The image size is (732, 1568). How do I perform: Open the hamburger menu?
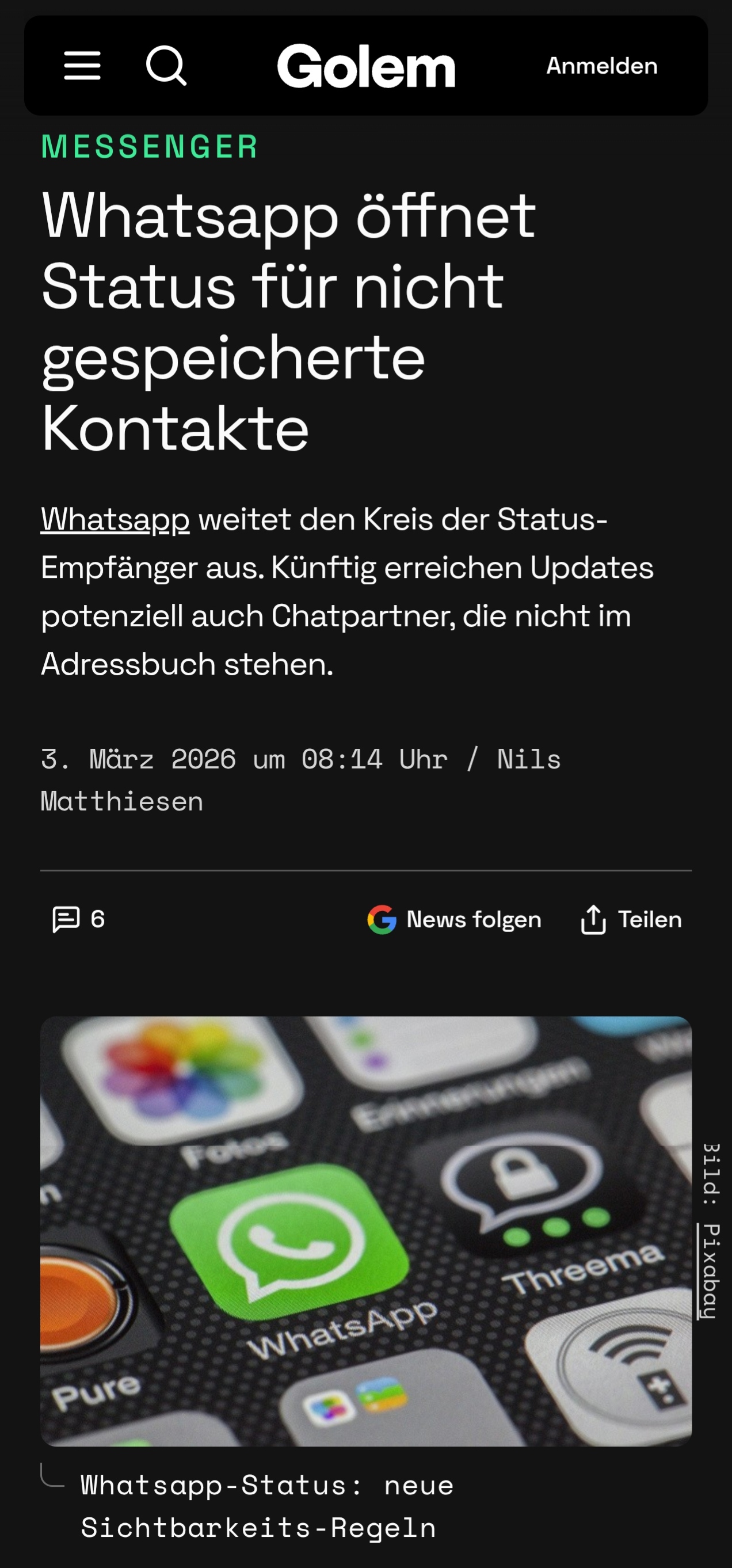coord(82,66)
